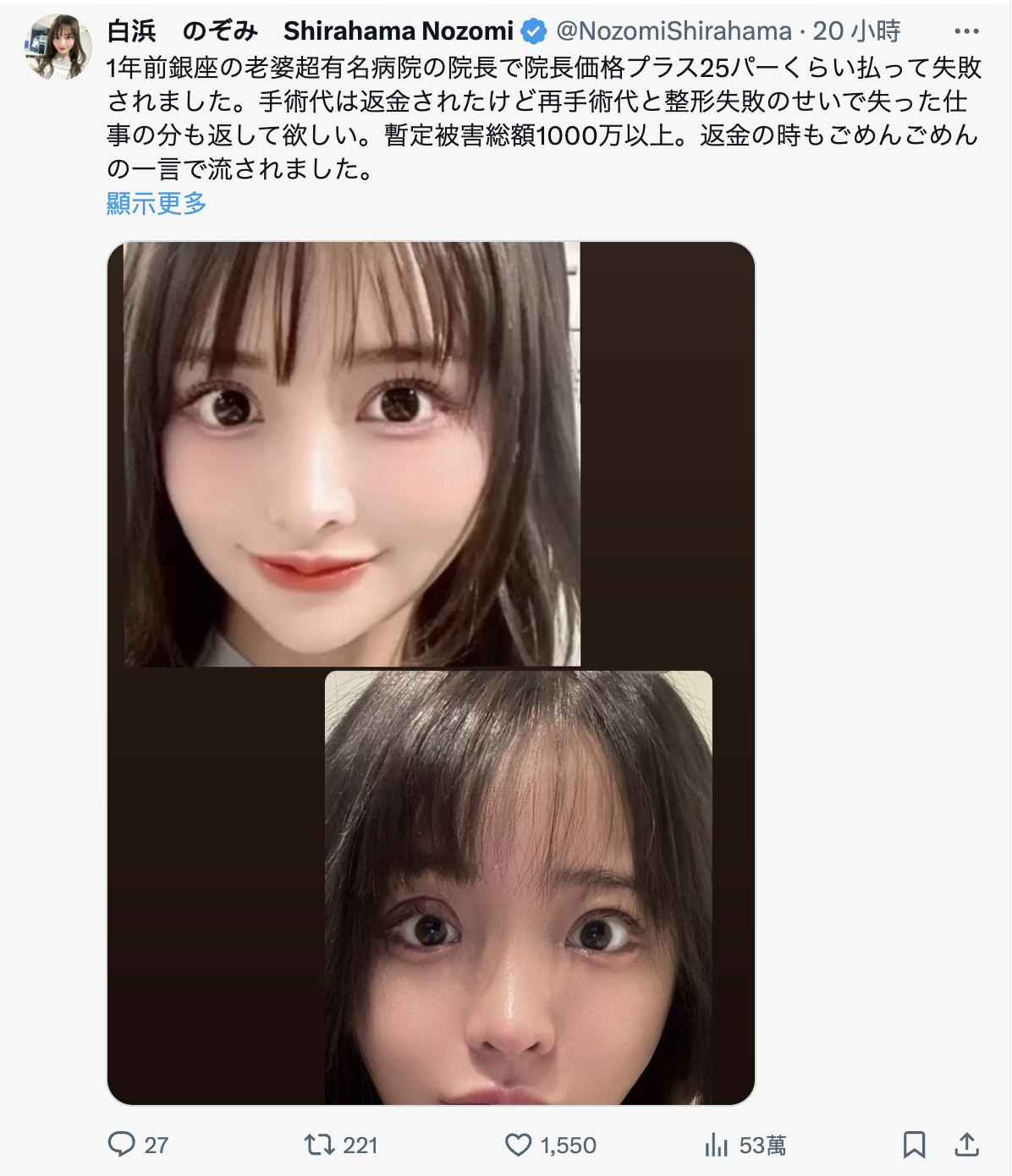The image size is (1012, 1176).
Task: Open the tweet's overflow menu
Action: tap(965, 31)
